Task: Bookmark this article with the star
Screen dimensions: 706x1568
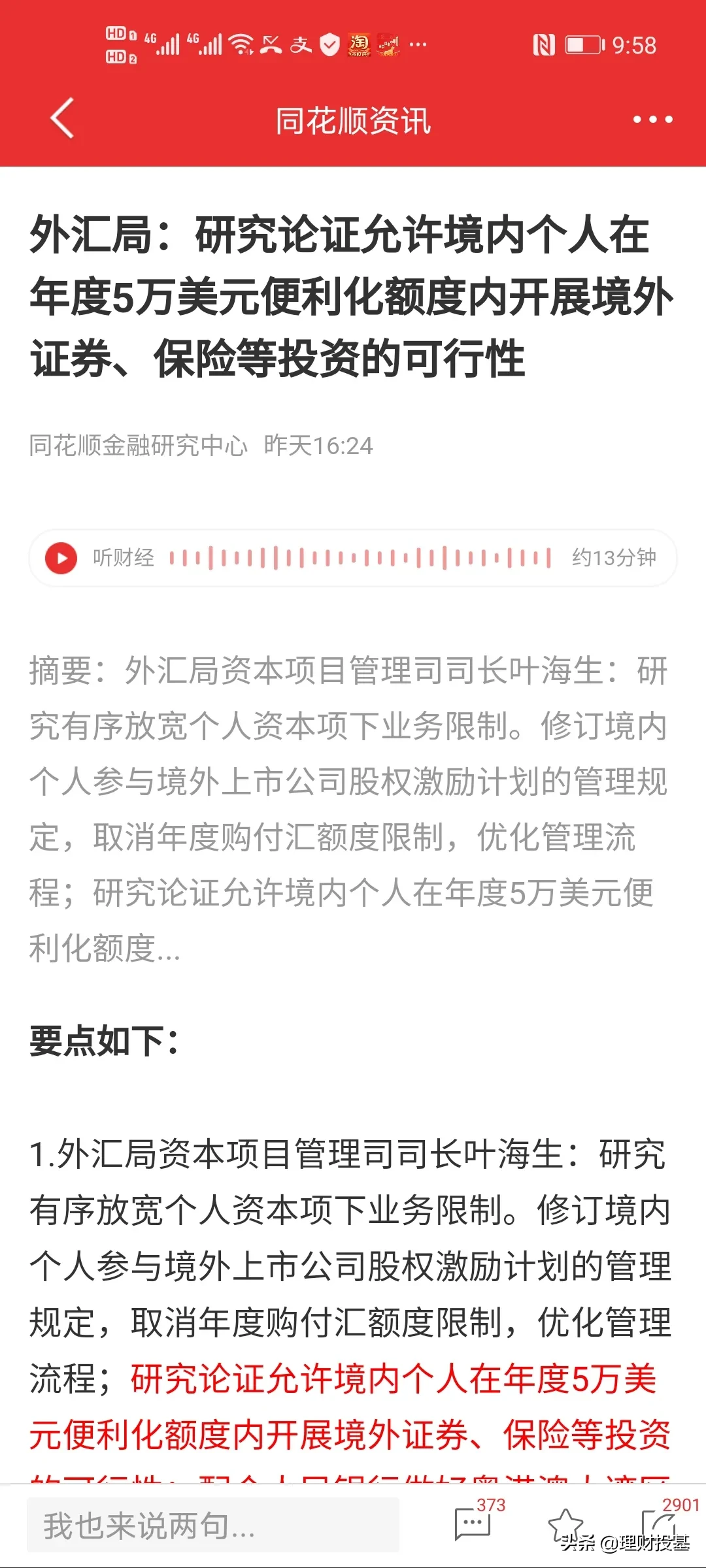Action: (565, 1525)
